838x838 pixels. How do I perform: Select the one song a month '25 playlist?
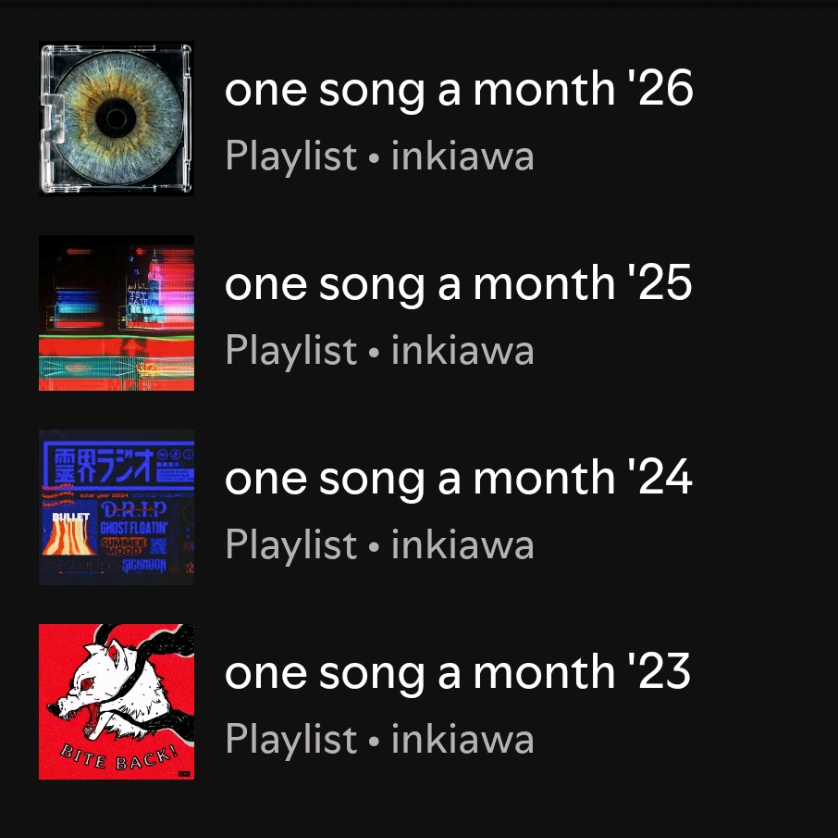coord(458,285)
